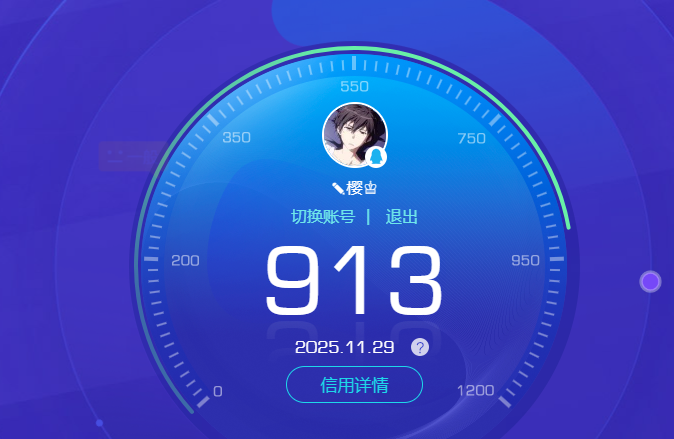
Task: Open 信用详情 credit details
Action: 354,385
